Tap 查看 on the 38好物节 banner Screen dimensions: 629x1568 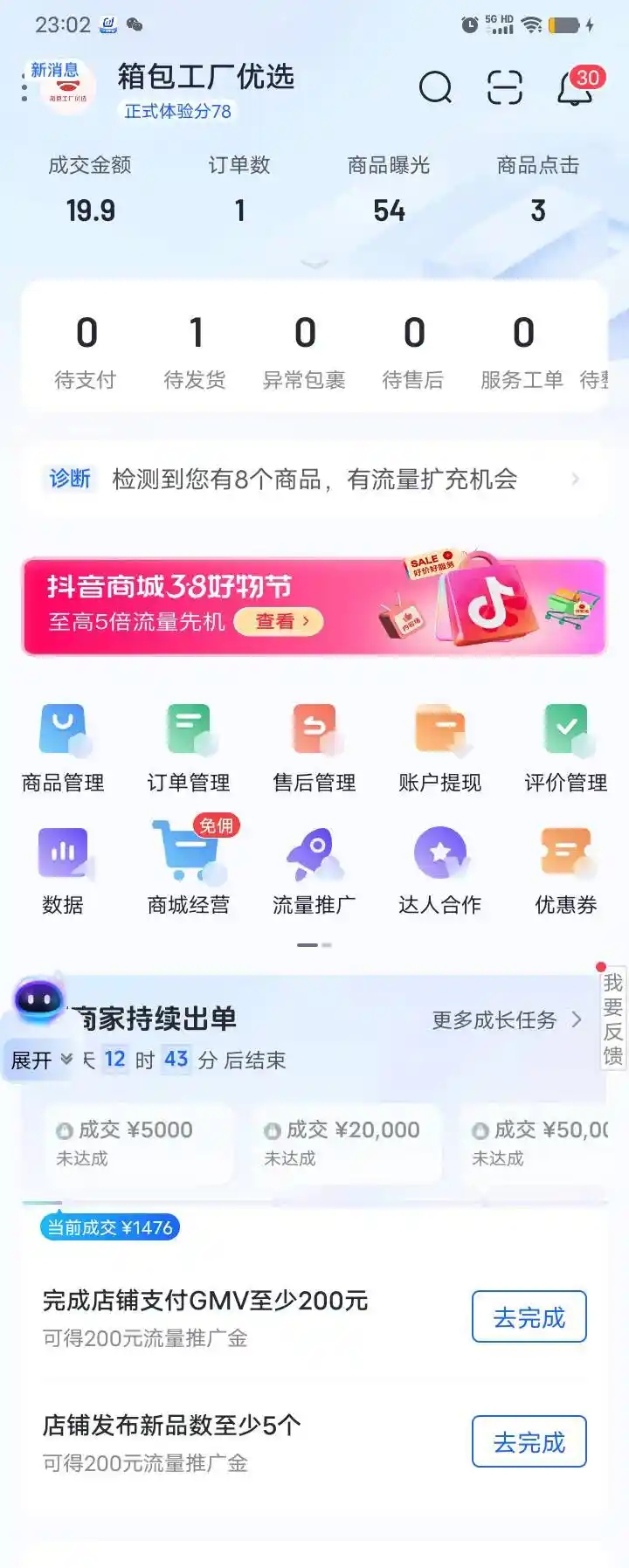pyautogui.click(x=279, y=621)
